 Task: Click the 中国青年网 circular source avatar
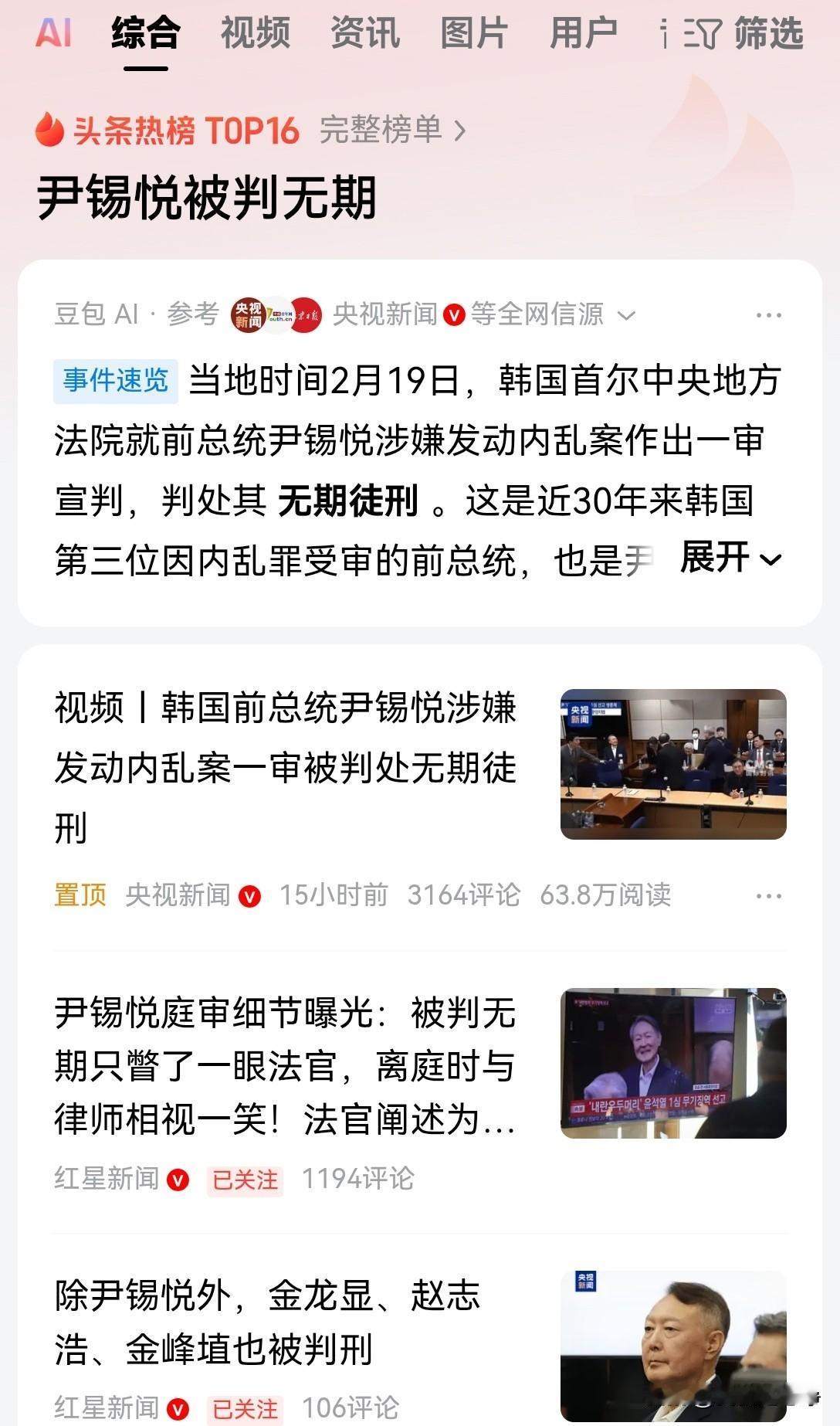pos(278,314)
